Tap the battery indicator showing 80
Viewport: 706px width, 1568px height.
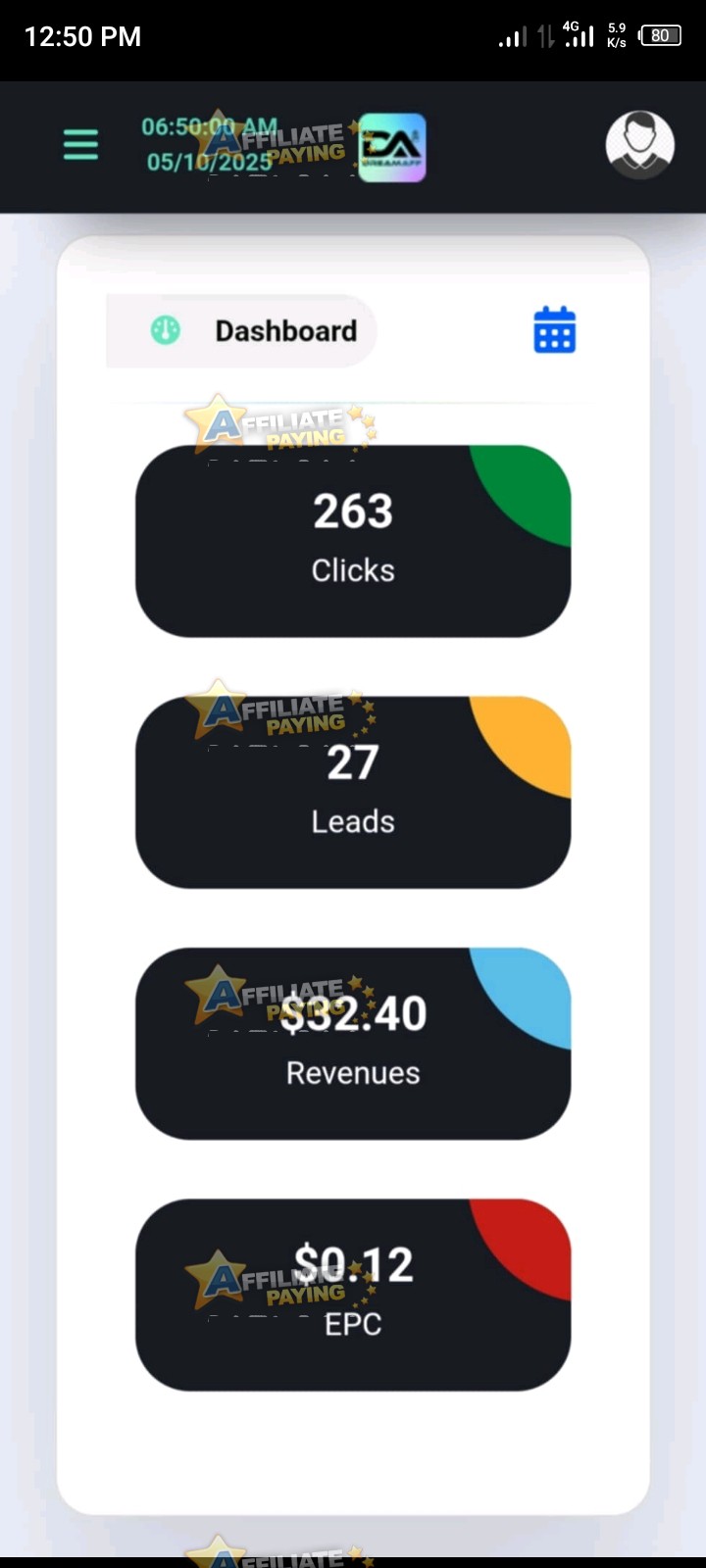coord(660,35)
